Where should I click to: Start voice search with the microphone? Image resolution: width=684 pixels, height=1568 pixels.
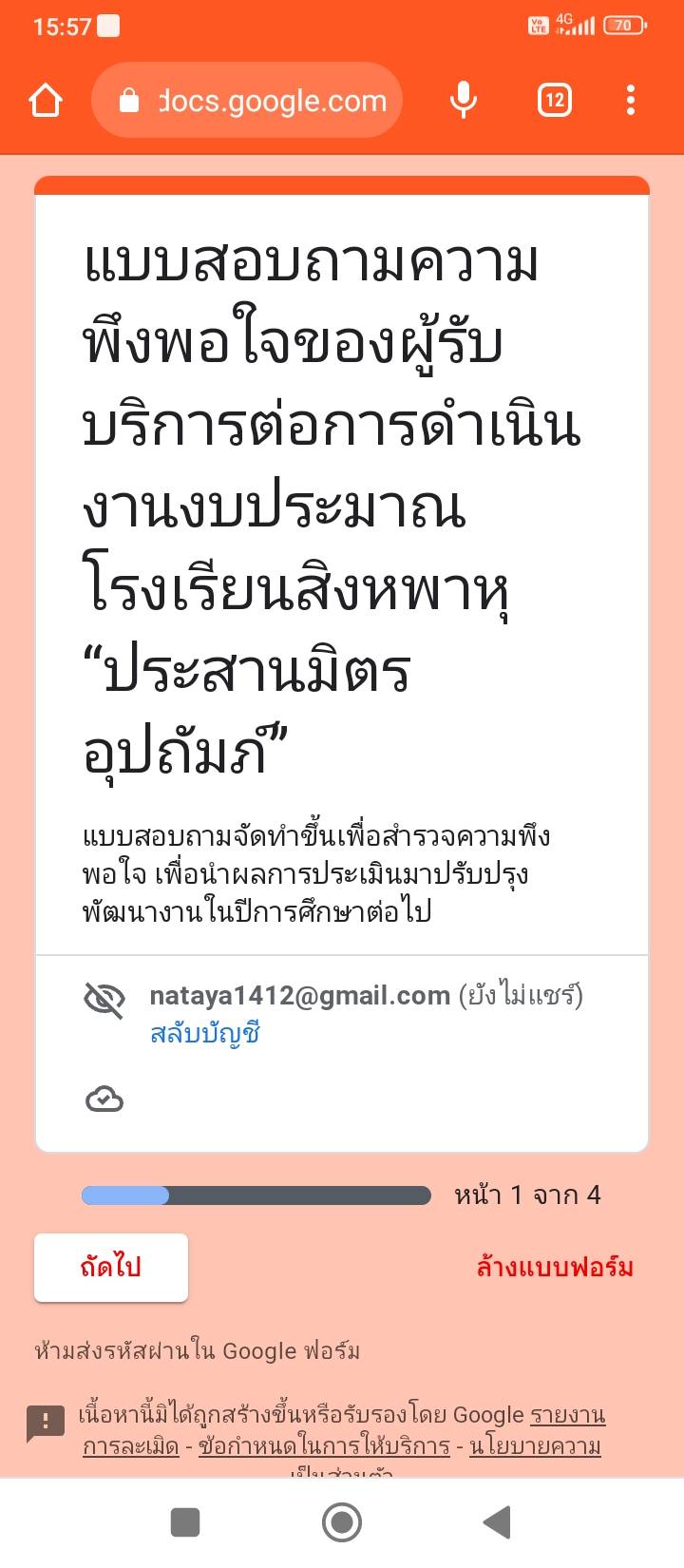click(463, 100)
